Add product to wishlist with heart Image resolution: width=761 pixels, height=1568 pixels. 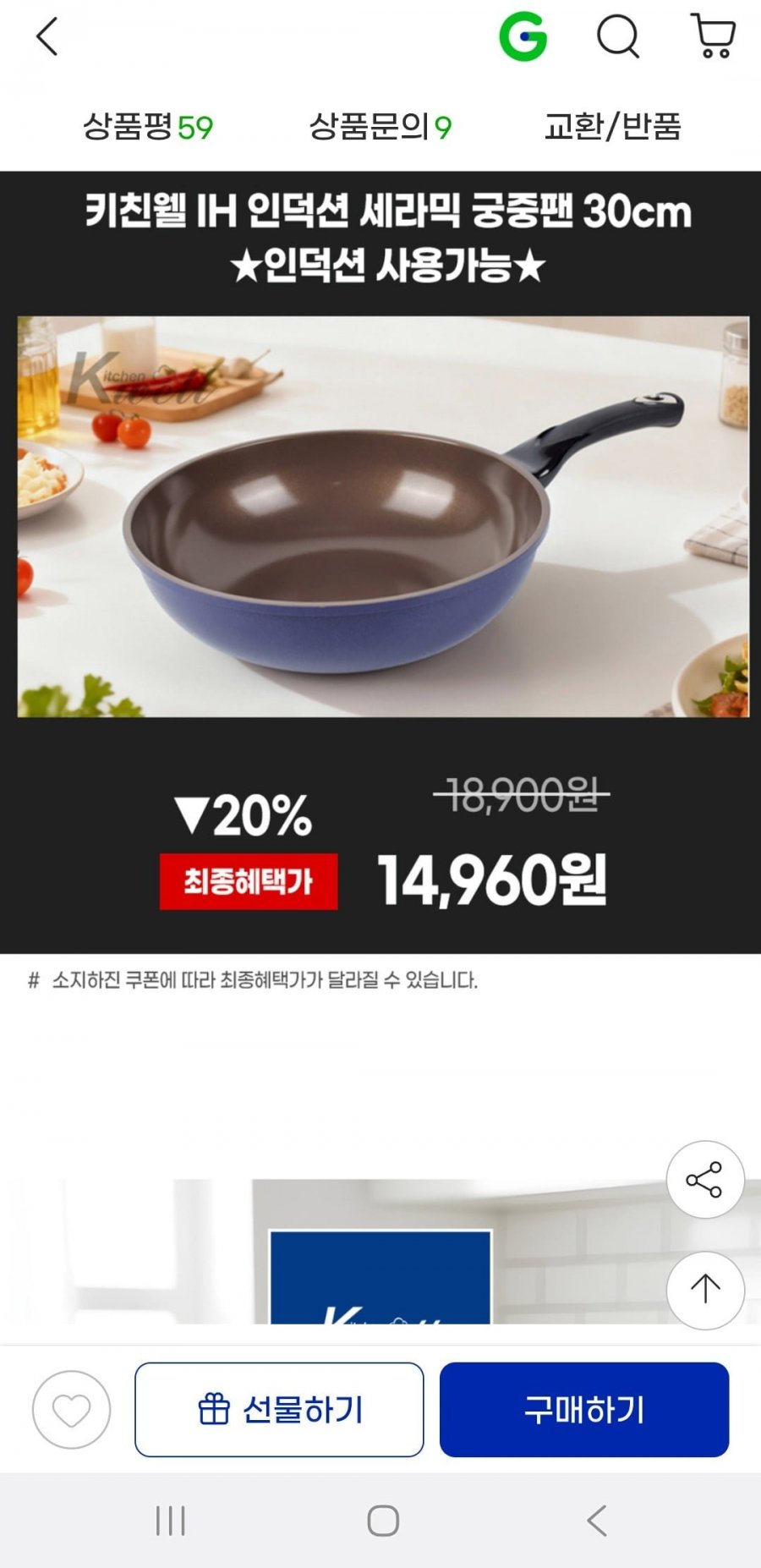point(71,1410)
